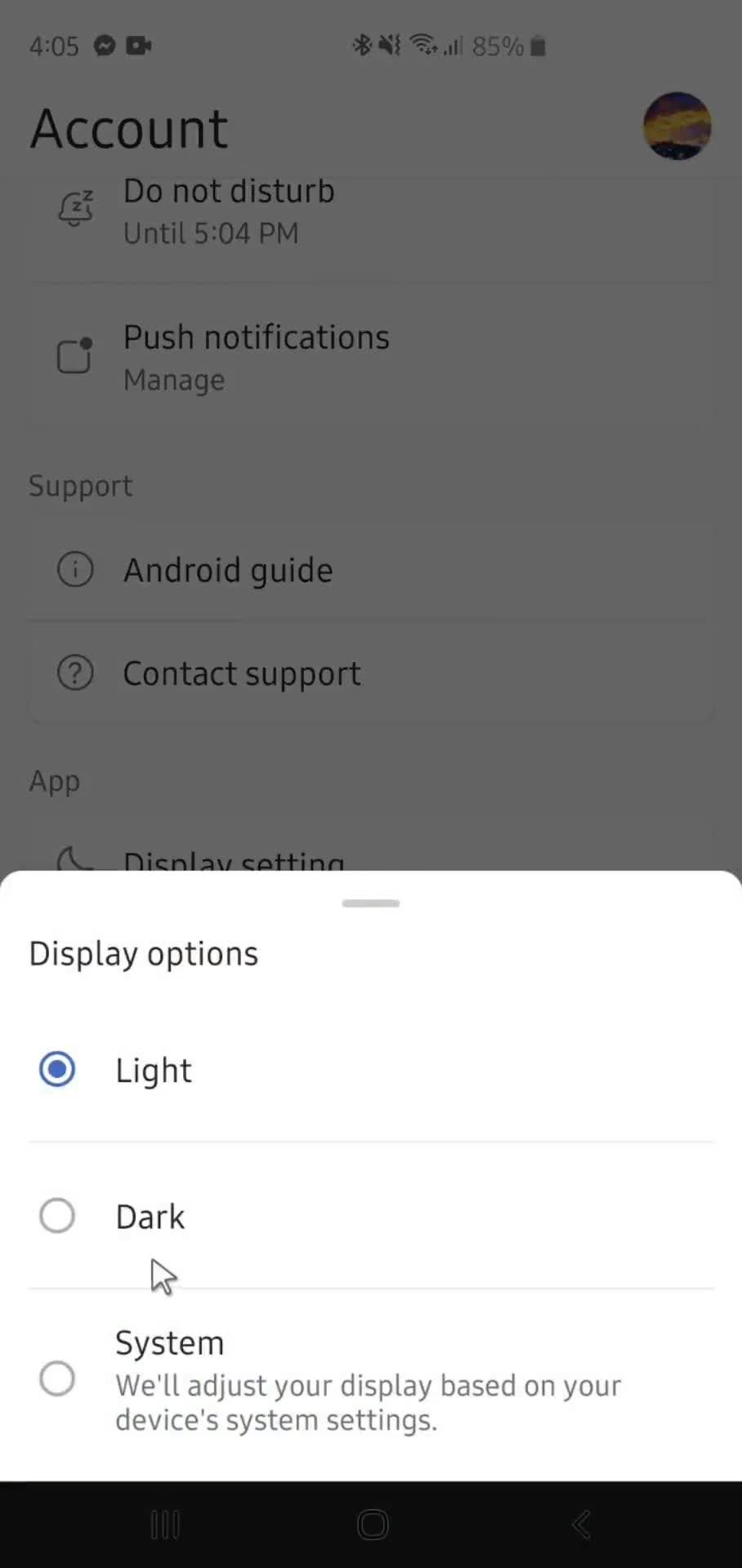Tap the Android guide entry
This screenshot has height=1568, width=742.
coord(227,569)
